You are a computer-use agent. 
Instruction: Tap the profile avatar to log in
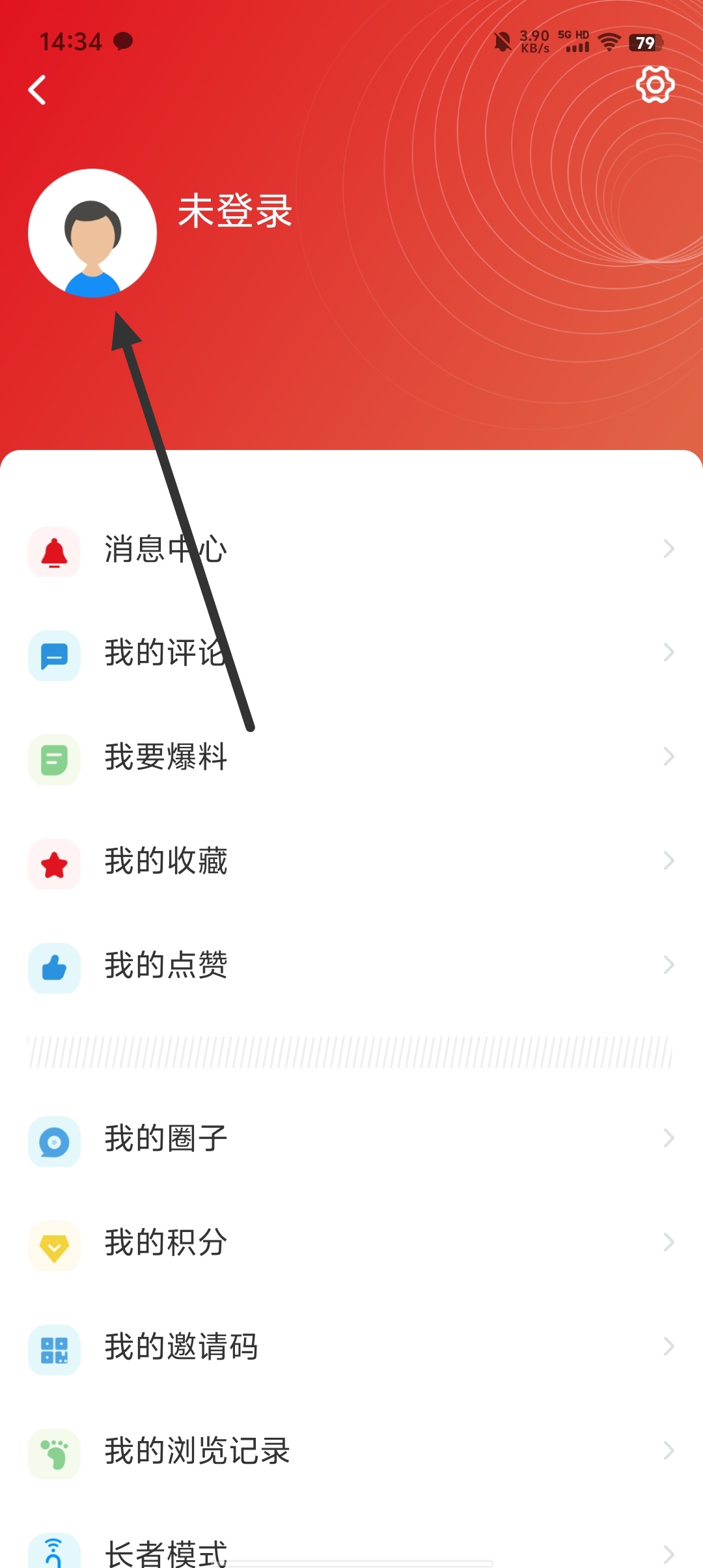[92, 233]
